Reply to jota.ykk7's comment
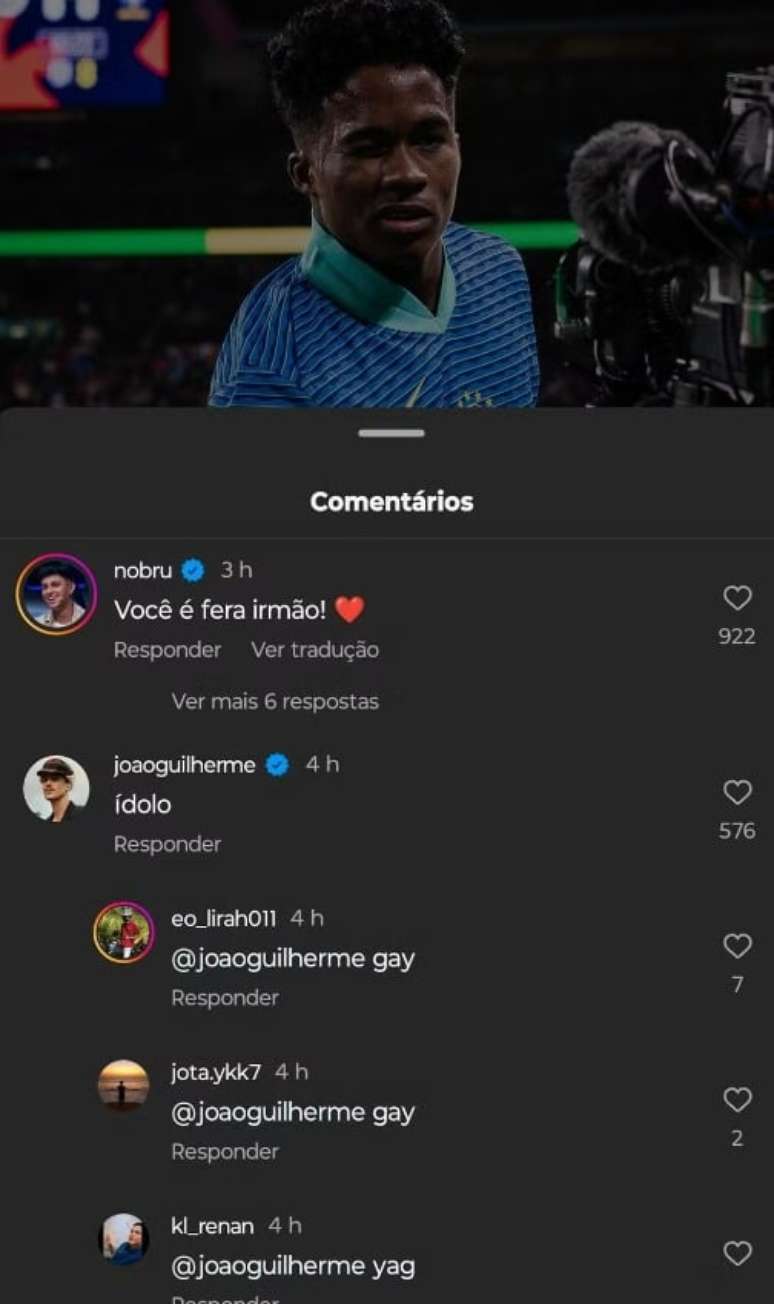774x1304 pixels. (x=225, y=1152)
